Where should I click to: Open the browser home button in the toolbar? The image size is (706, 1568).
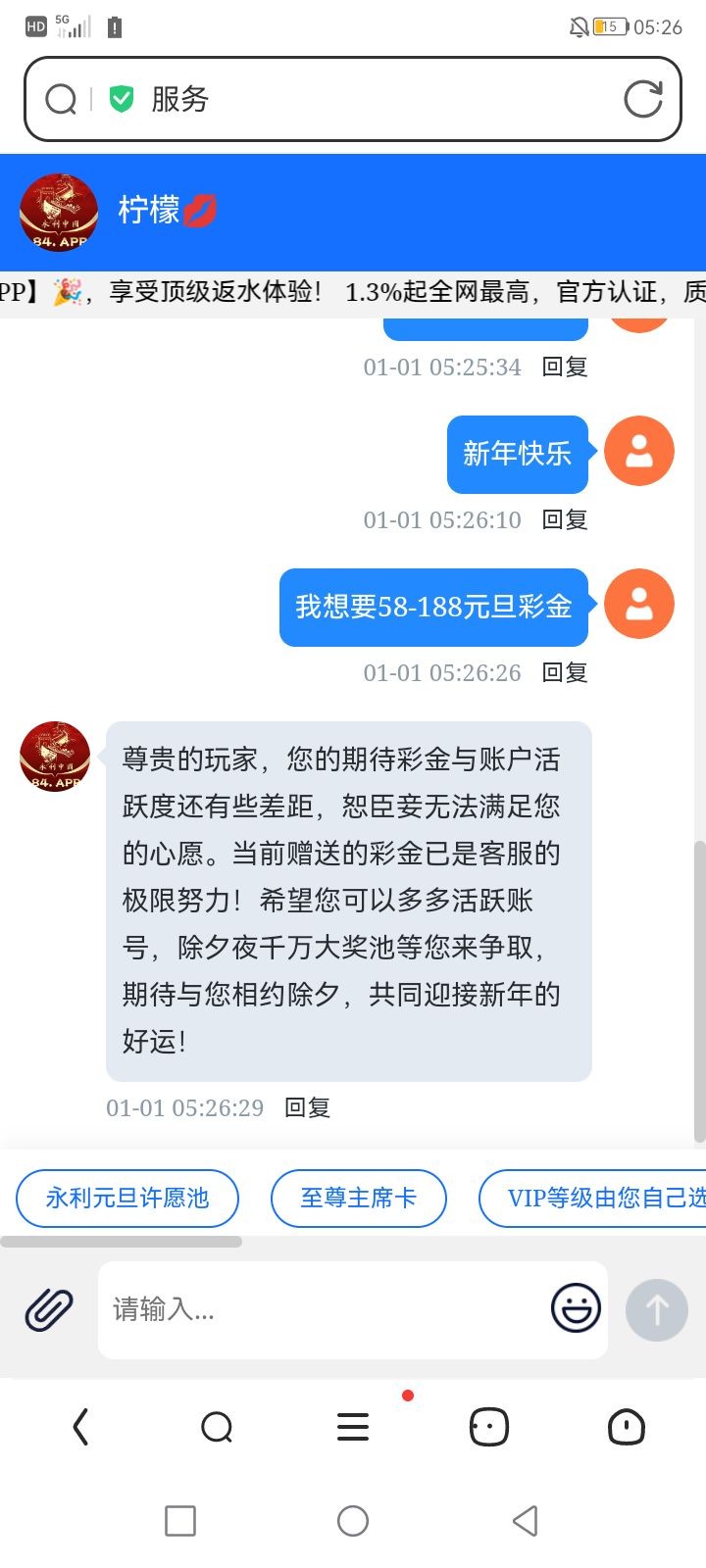626,1427
